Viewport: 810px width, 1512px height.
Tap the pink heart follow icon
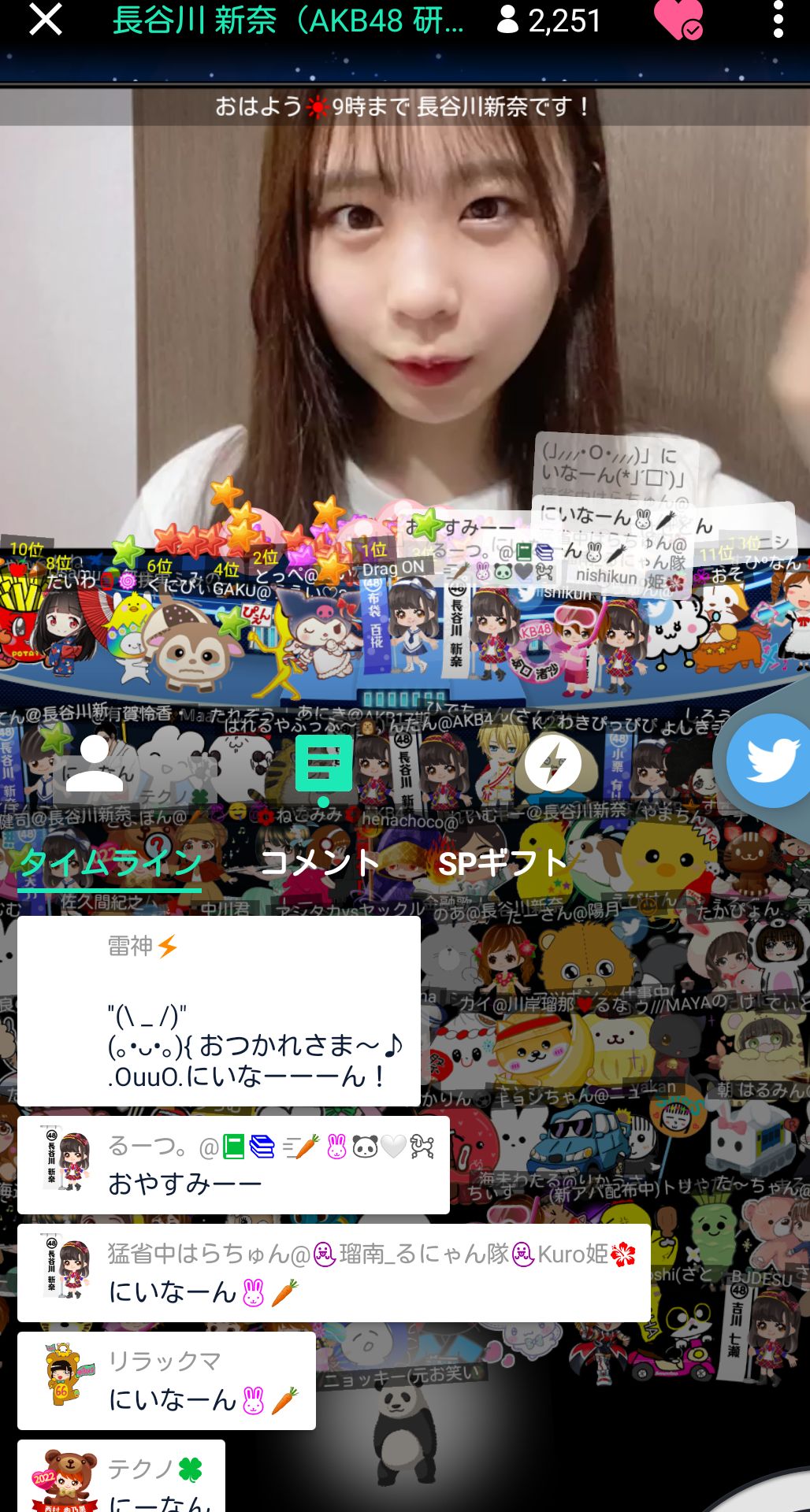pyautogui.click(x=678, y=19)
